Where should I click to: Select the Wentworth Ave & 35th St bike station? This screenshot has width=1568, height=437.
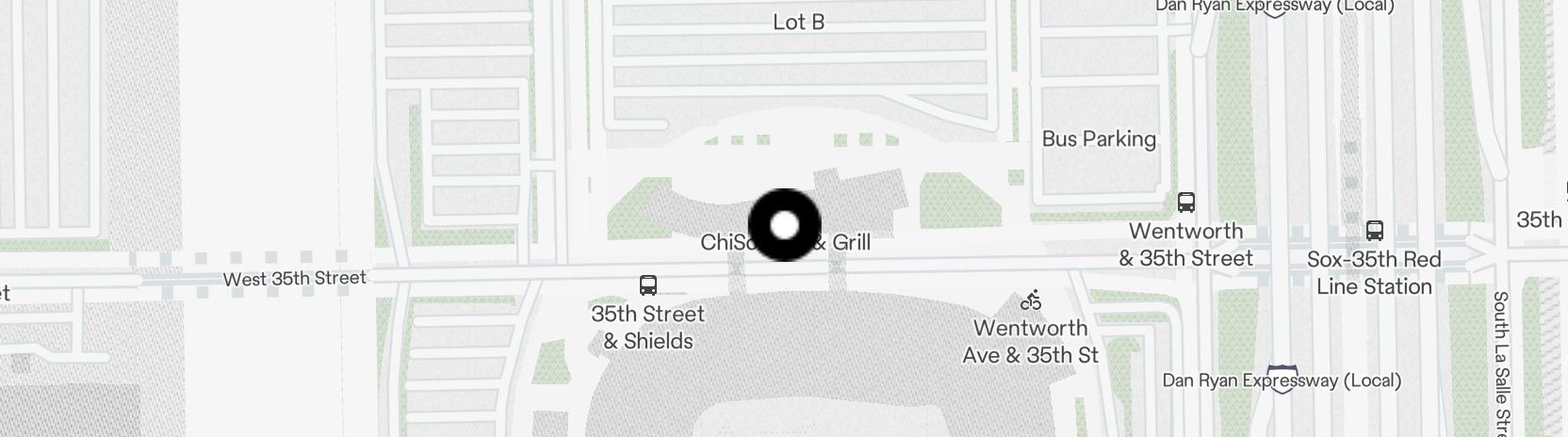1032,300
